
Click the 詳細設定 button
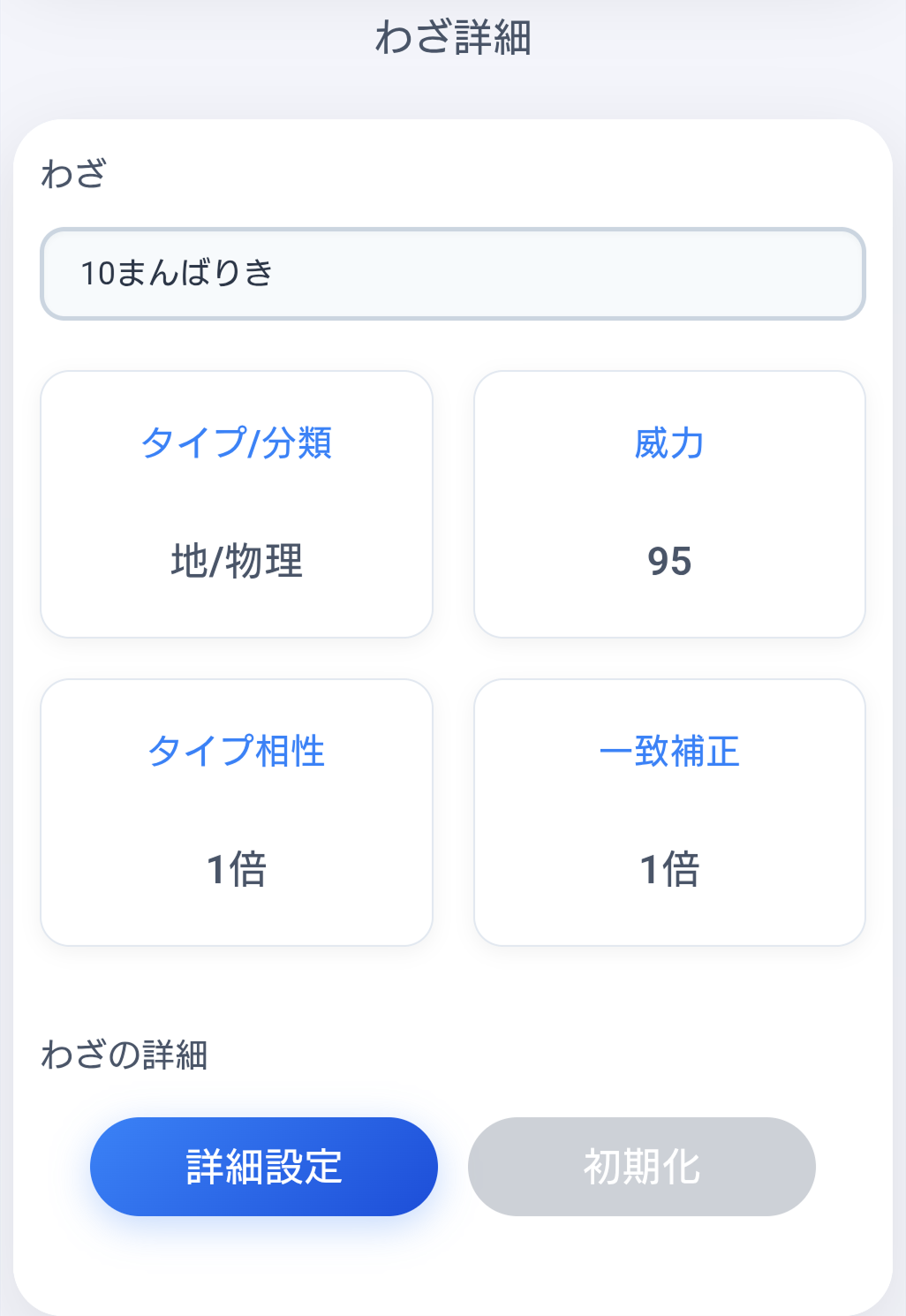click(262, 1166)
